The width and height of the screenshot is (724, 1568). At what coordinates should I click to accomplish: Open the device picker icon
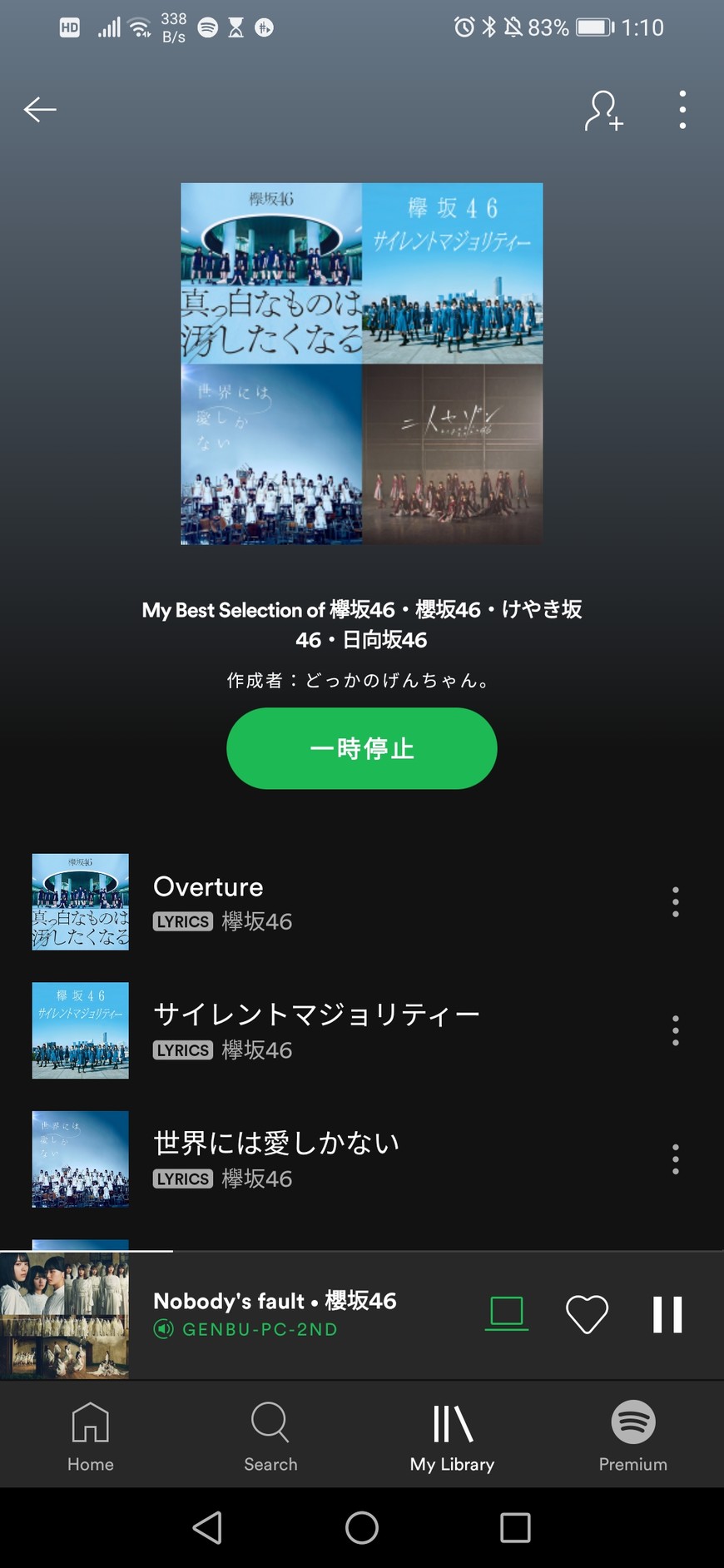click(x=506, y=1314)
